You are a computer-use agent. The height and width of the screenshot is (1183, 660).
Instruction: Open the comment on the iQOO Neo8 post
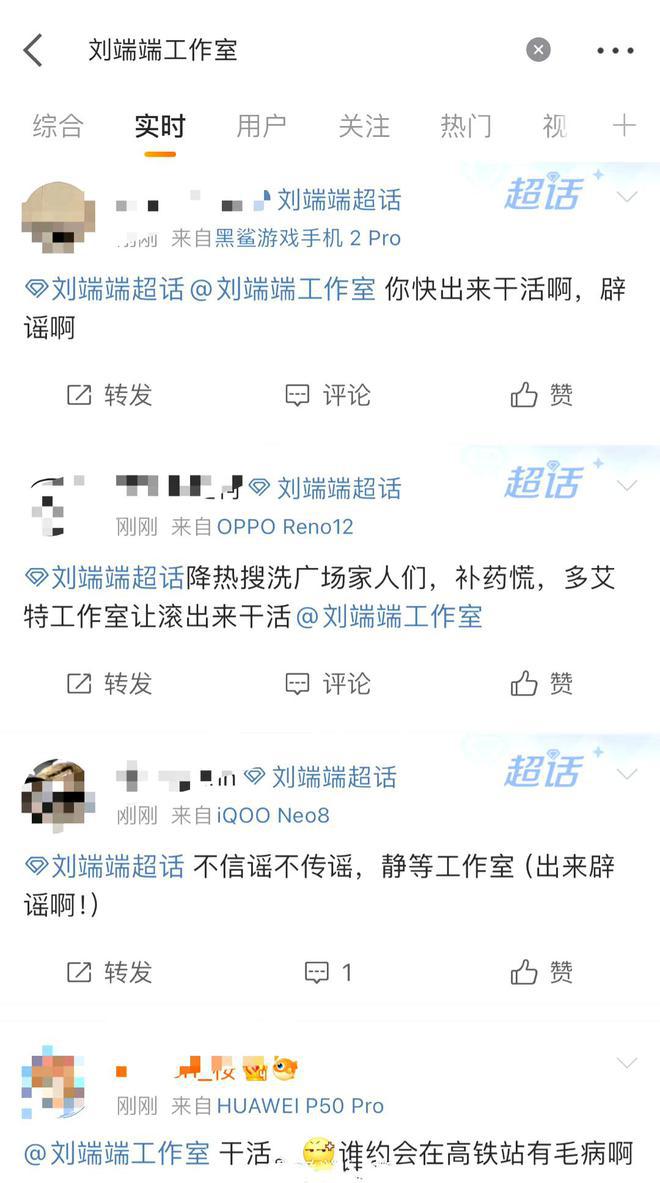[328, 971]
